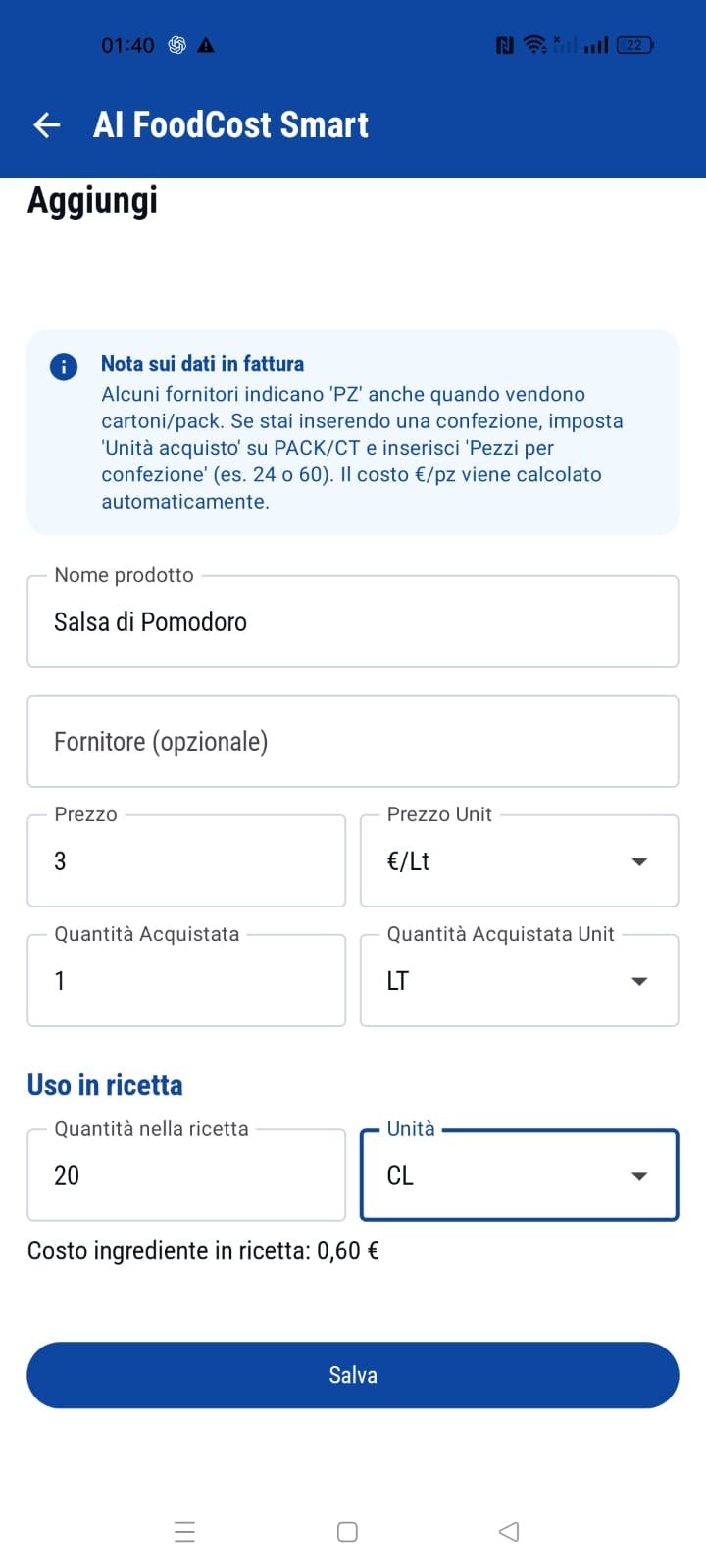Tap the signal strength bars icon

tap(595, 44)
